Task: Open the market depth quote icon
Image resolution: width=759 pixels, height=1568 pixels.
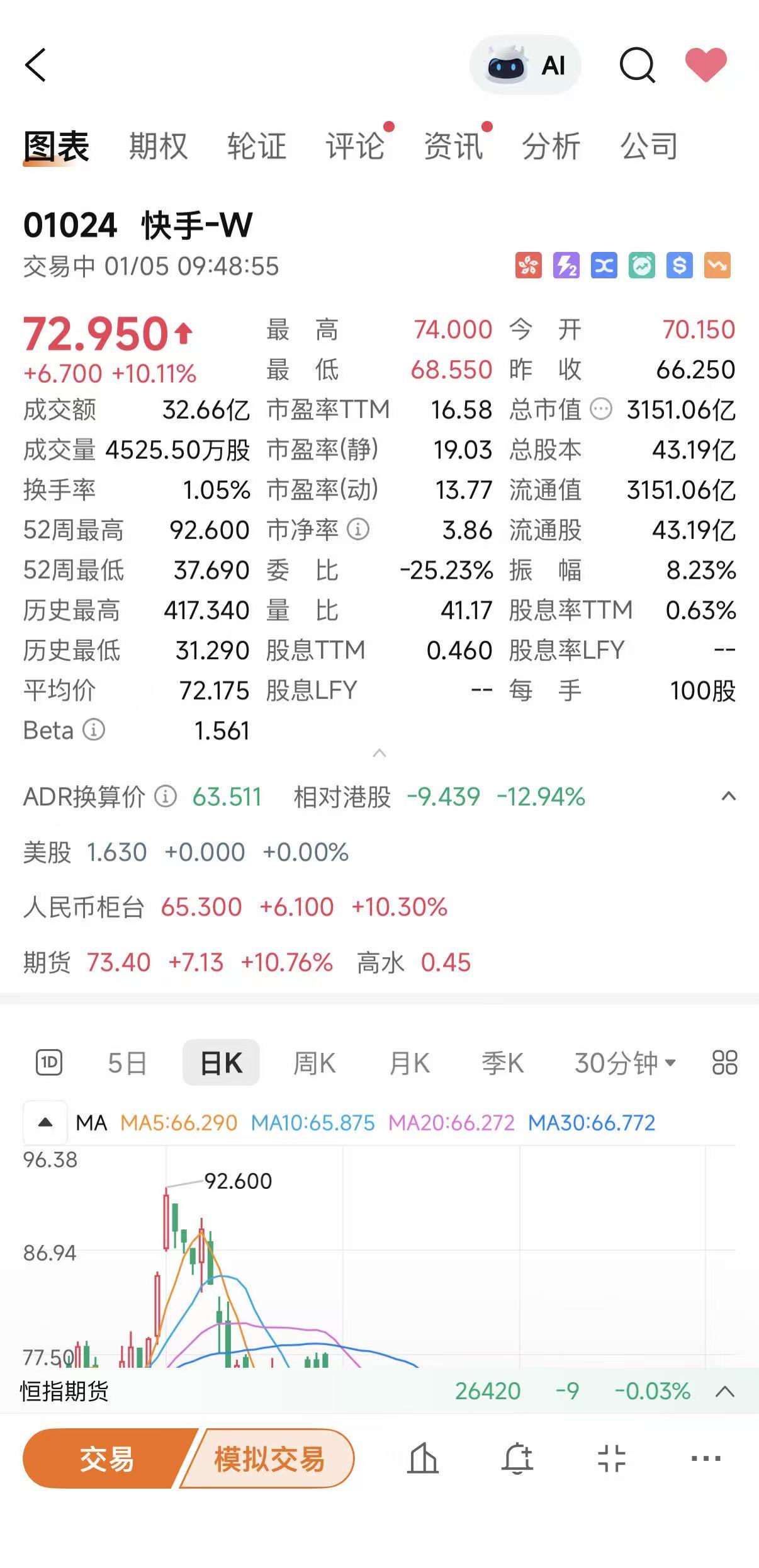Action: click(603, 266)
